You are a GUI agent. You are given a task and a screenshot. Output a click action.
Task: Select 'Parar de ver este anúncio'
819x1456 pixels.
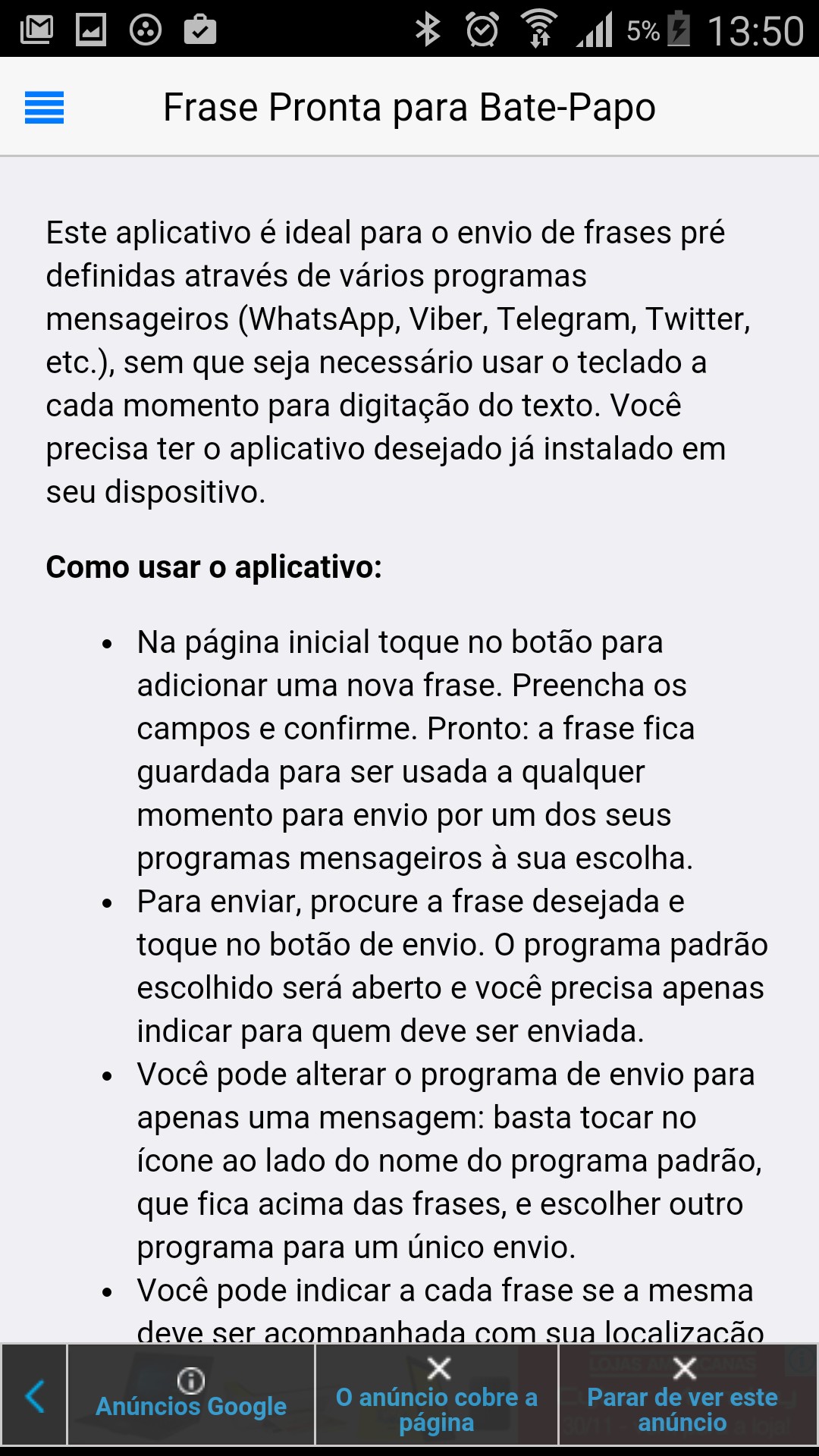(x=682, y=1395)
